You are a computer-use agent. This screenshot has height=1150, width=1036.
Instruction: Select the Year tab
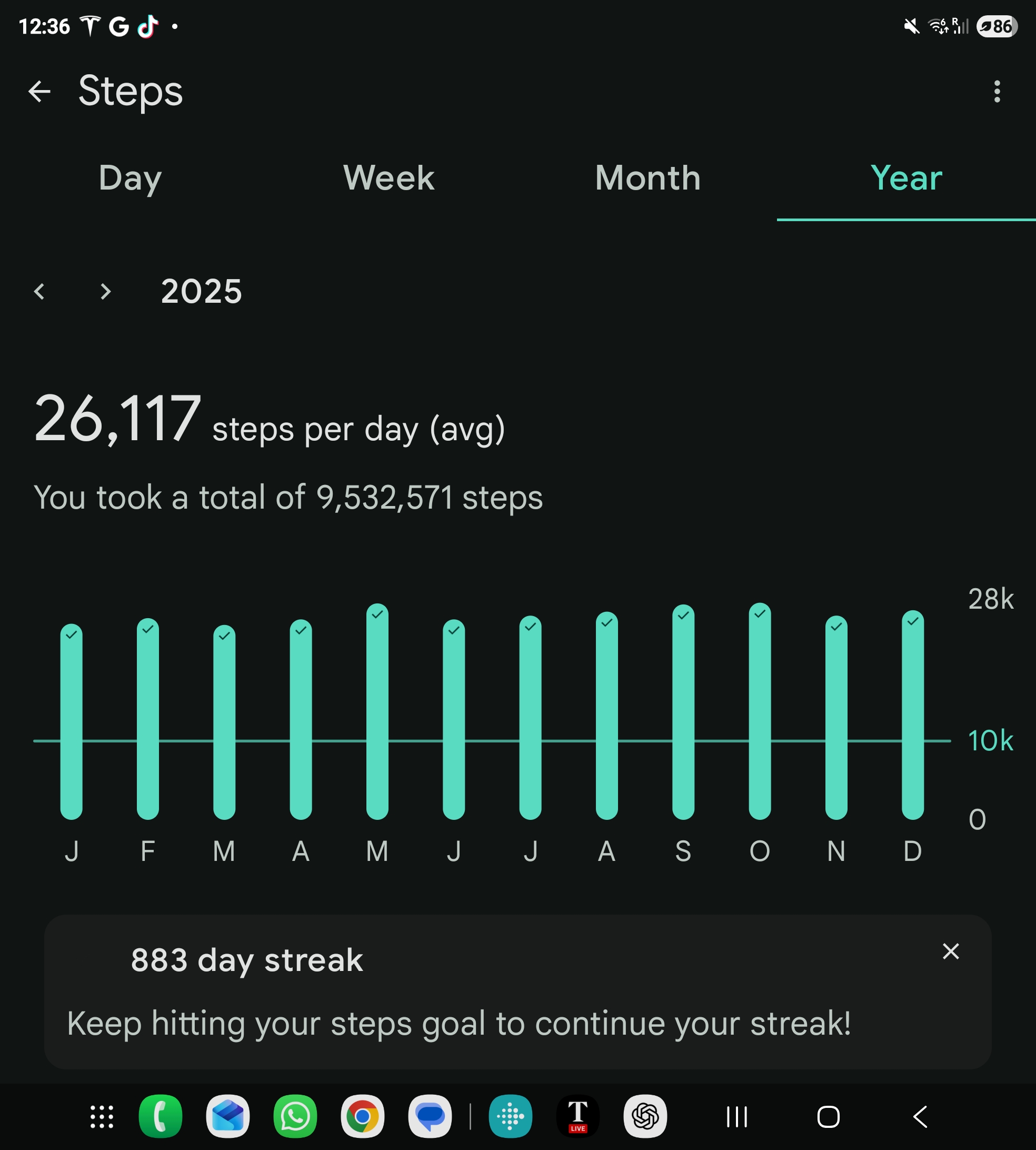pos(905,177)
